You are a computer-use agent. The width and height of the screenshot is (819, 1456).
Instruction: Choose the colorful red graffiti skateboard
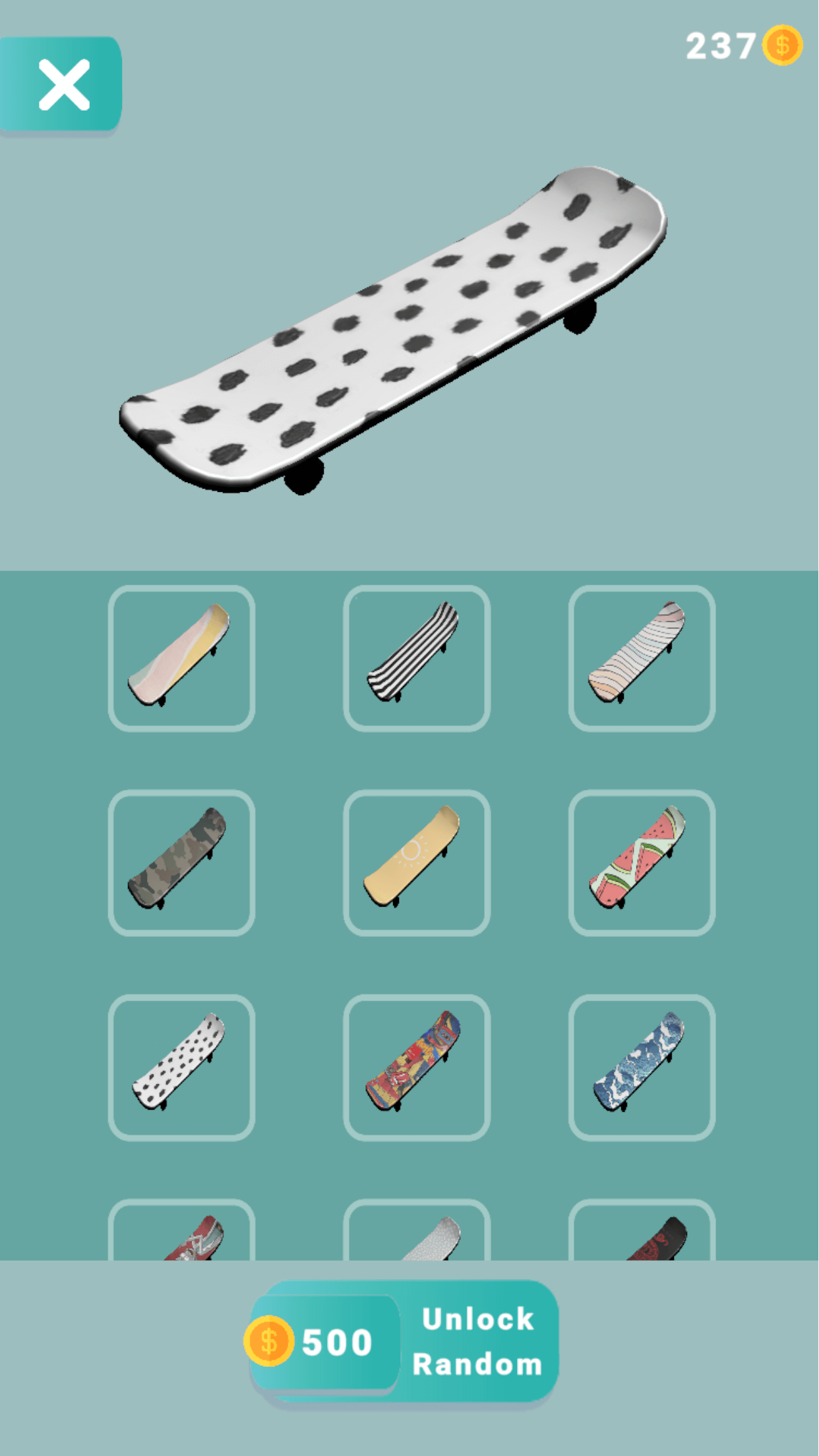point(416,1067)
